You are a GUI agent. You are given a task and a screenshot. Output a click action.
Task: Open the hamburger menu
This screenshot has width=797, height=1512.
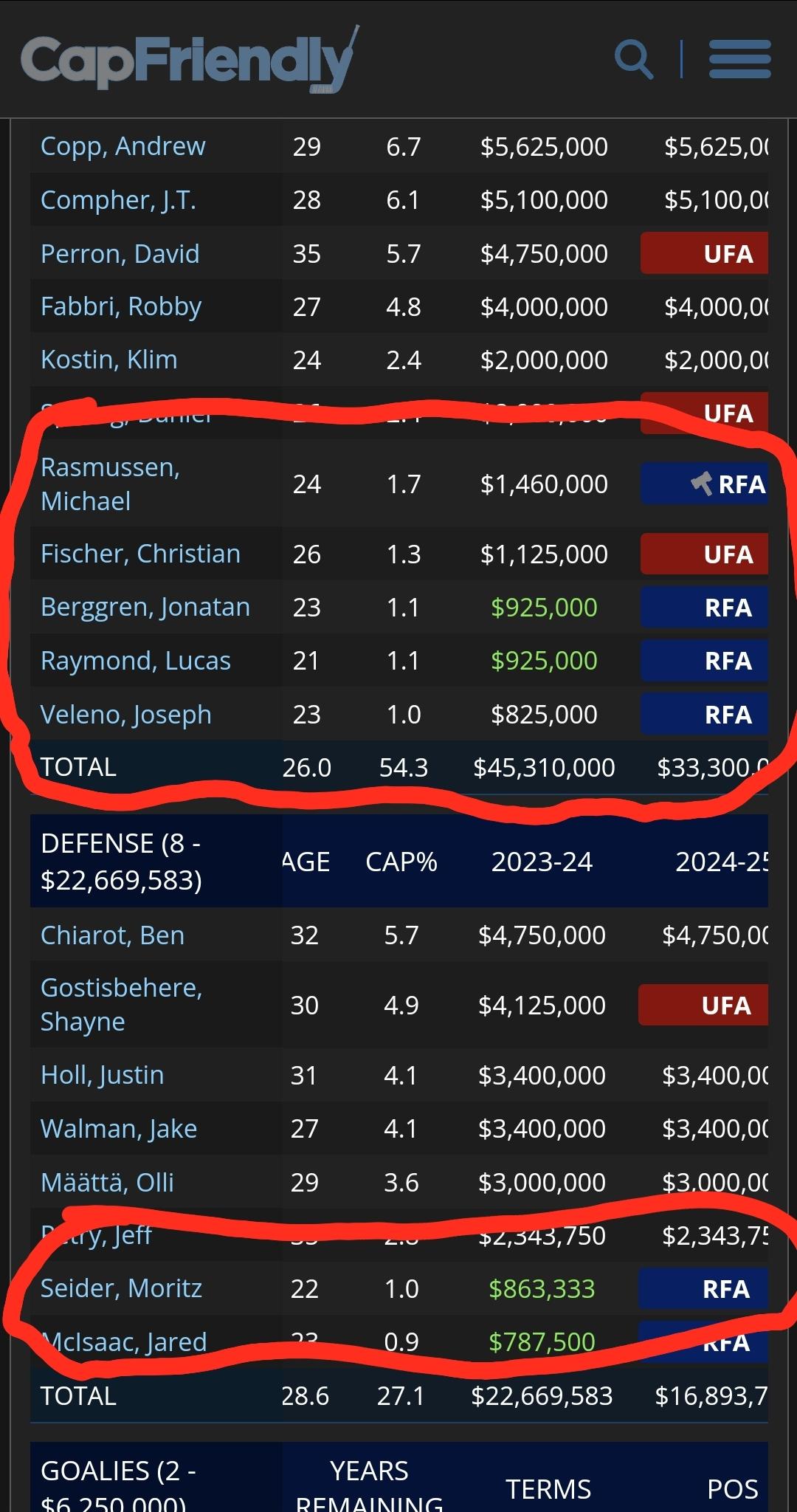(x=739, y=59)
